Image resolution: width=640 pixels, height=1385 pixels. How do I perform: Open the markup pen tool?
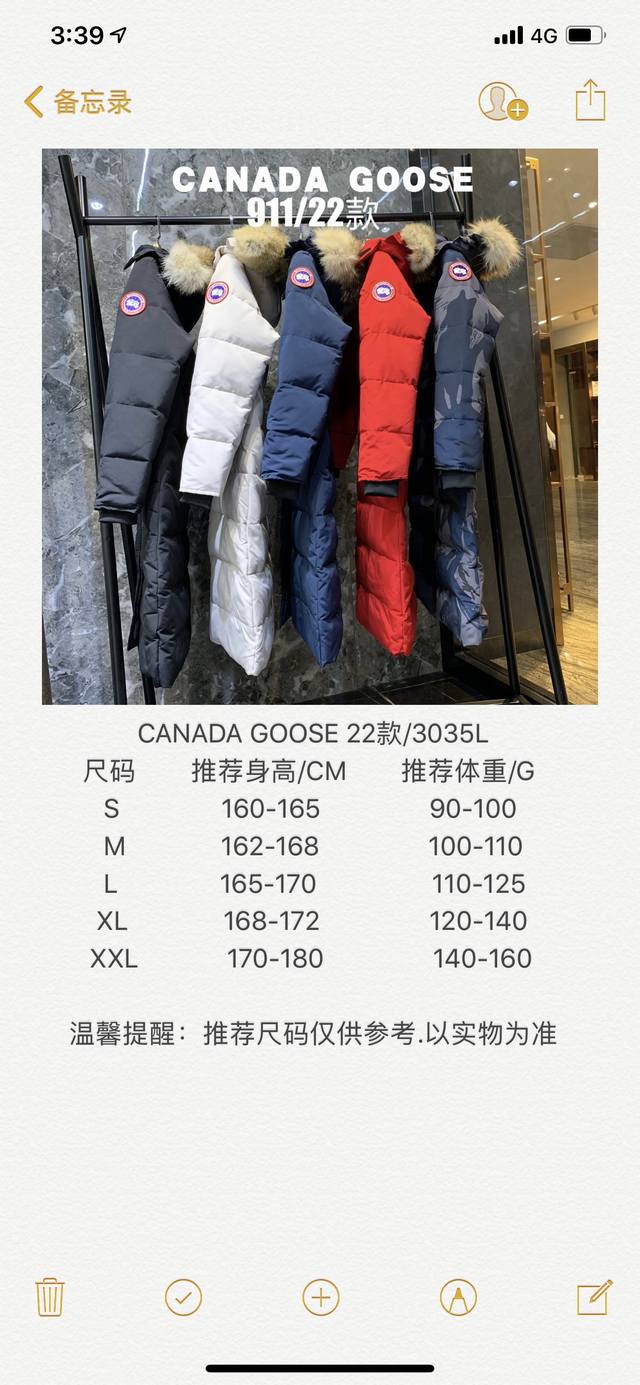458,1297
